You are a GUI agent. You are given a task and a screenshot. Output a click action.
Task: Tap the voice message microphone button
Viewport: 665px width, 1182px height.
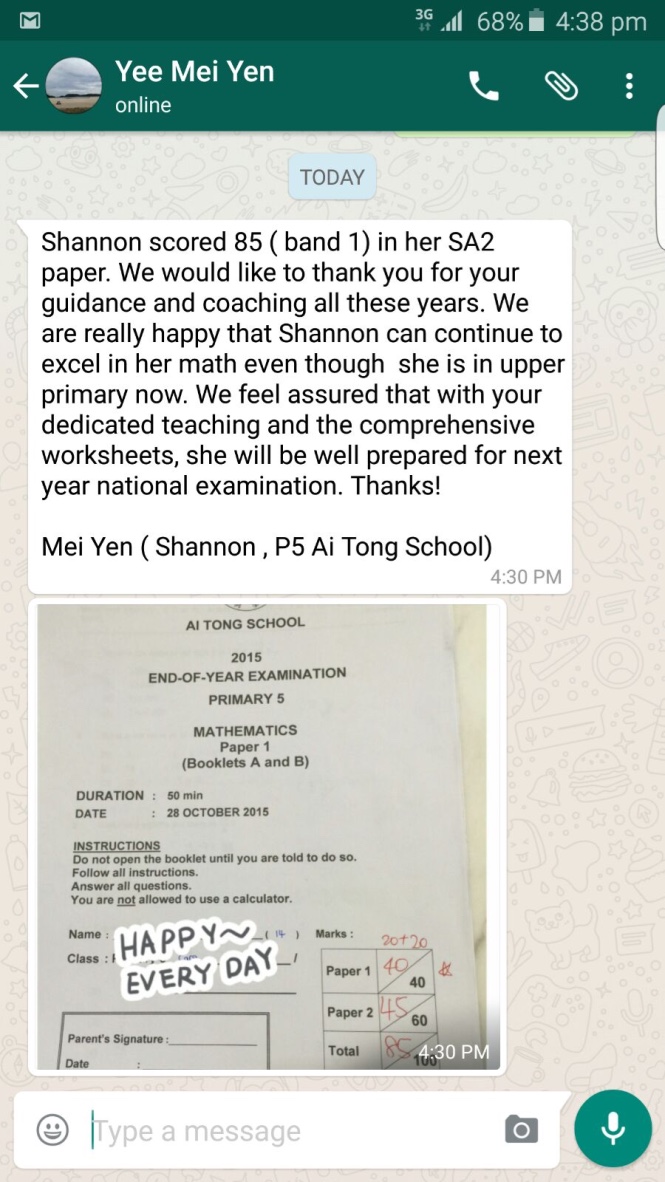tap(612, 1130)
